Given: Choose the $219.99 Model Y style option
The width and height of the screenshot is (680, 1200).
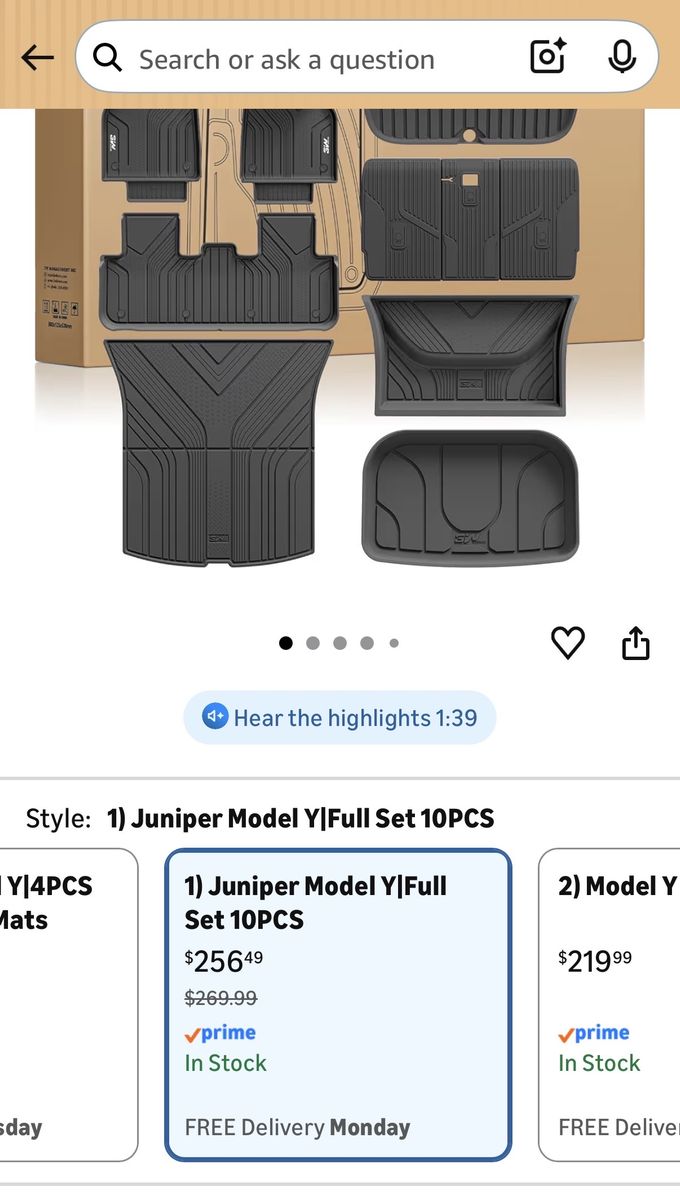Looking at the screenshot, I should click(610, 1004).
